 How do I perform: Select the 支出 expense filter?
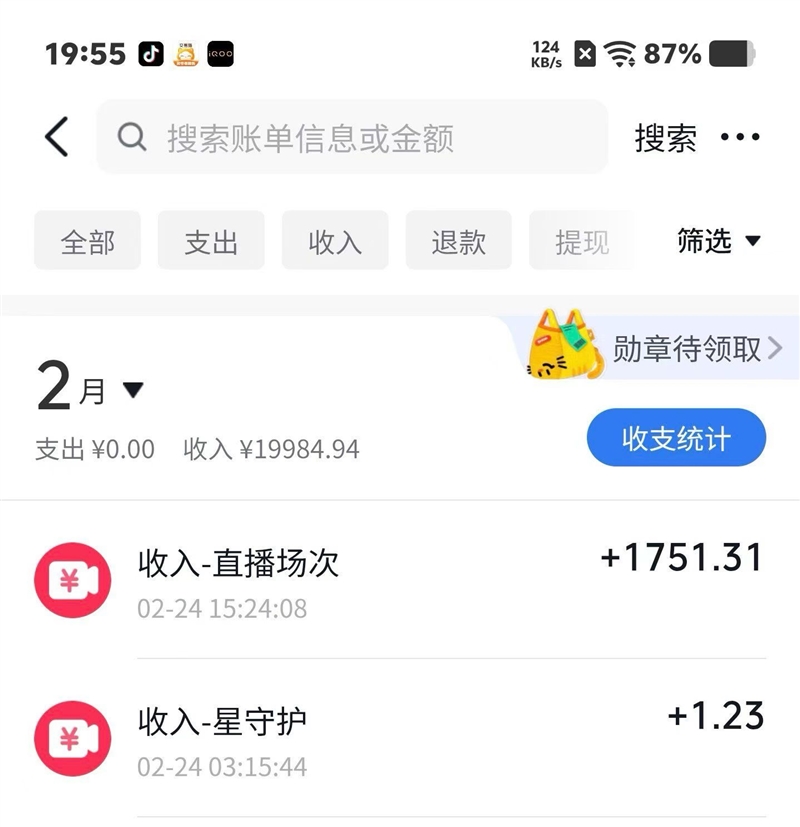[x=211, y=240]
